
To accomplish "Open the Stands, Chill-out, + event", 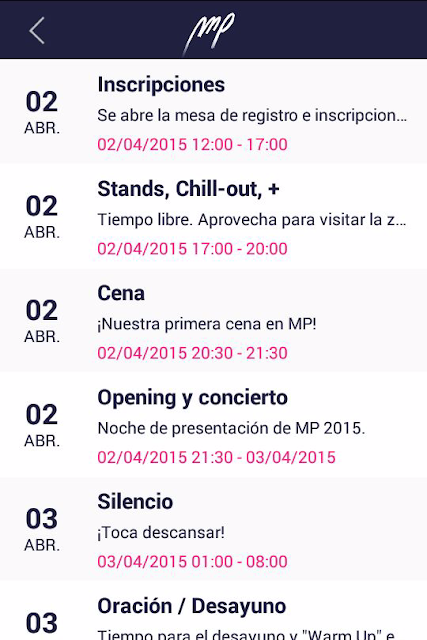I will pyautogui.click(x=214, y=216).
